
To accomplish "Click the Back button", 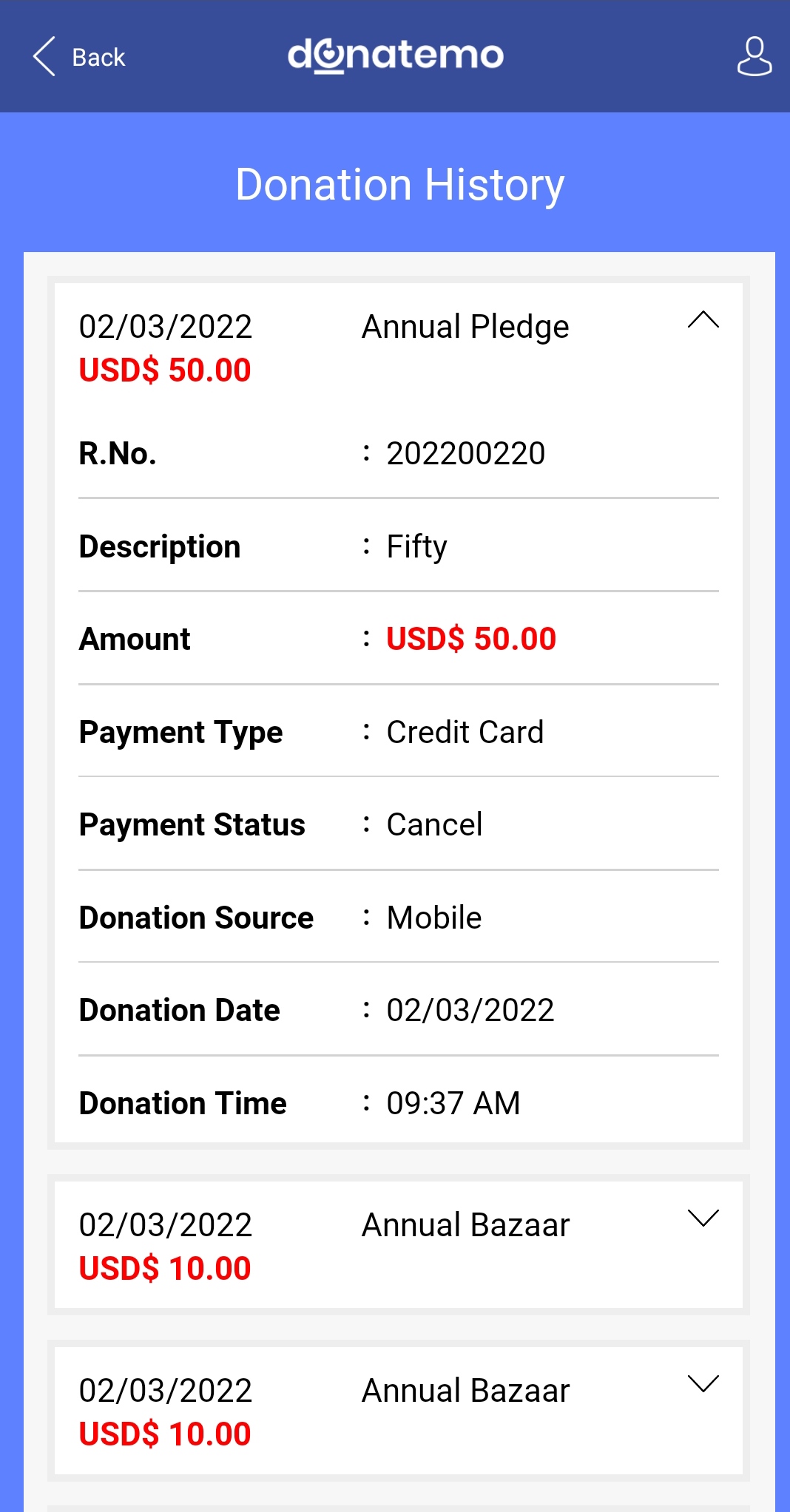I will coord(97,56).
